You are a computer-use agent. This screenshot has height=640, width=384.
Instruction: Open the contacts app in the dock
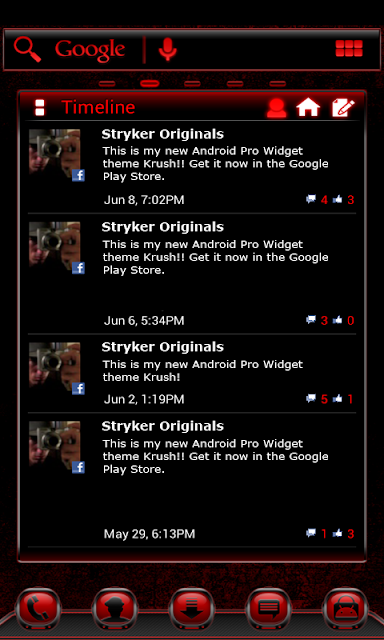115,609
